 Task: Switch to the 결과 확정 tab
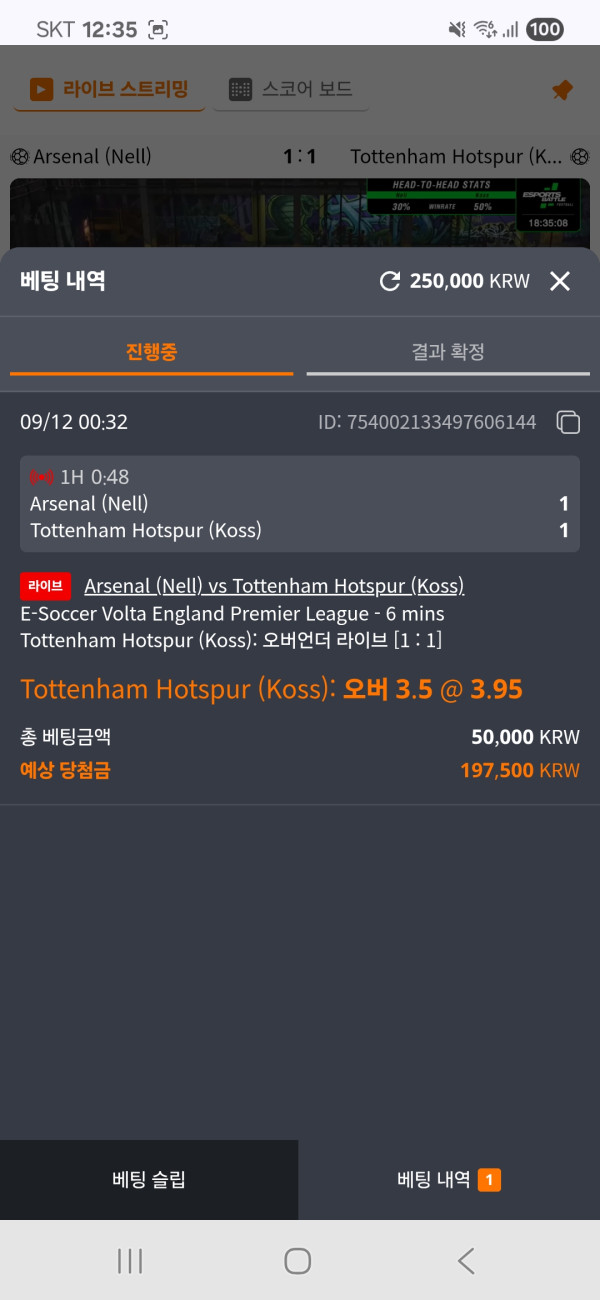448,352
